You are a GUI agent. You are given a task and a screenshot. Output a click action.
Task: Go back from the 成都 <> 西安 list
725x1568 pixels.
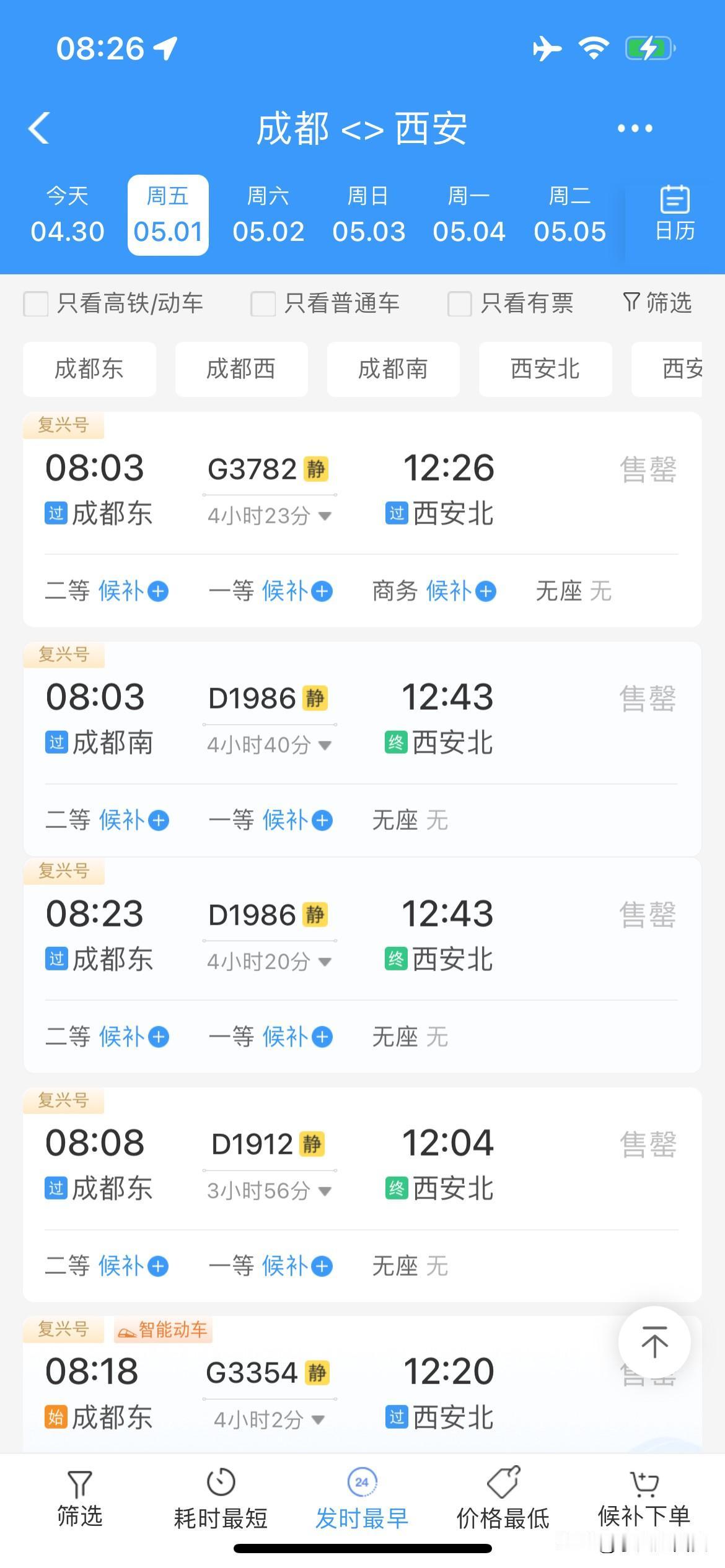[38, 128]
